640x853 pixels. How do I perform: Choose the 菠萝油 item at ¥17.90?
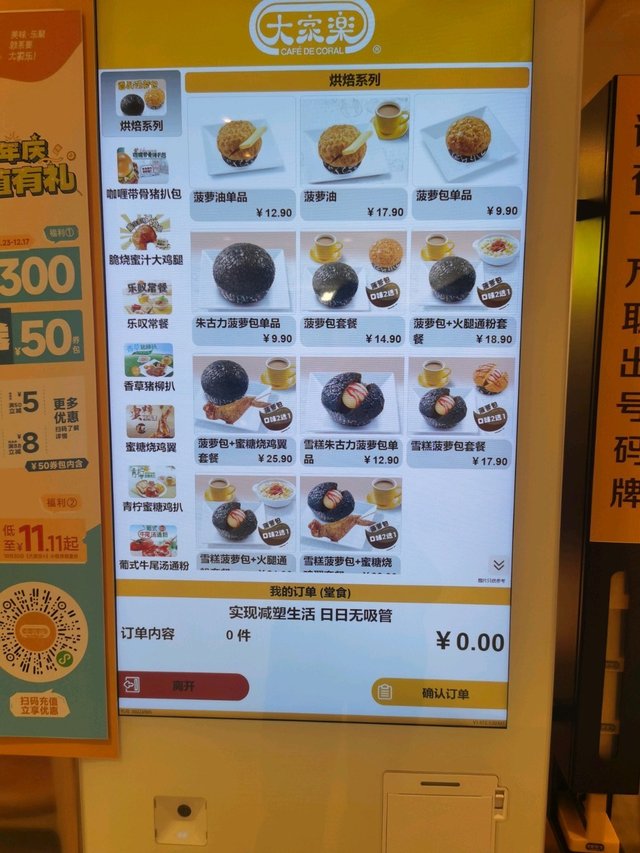pyautogui.click(x=354, y=157)
